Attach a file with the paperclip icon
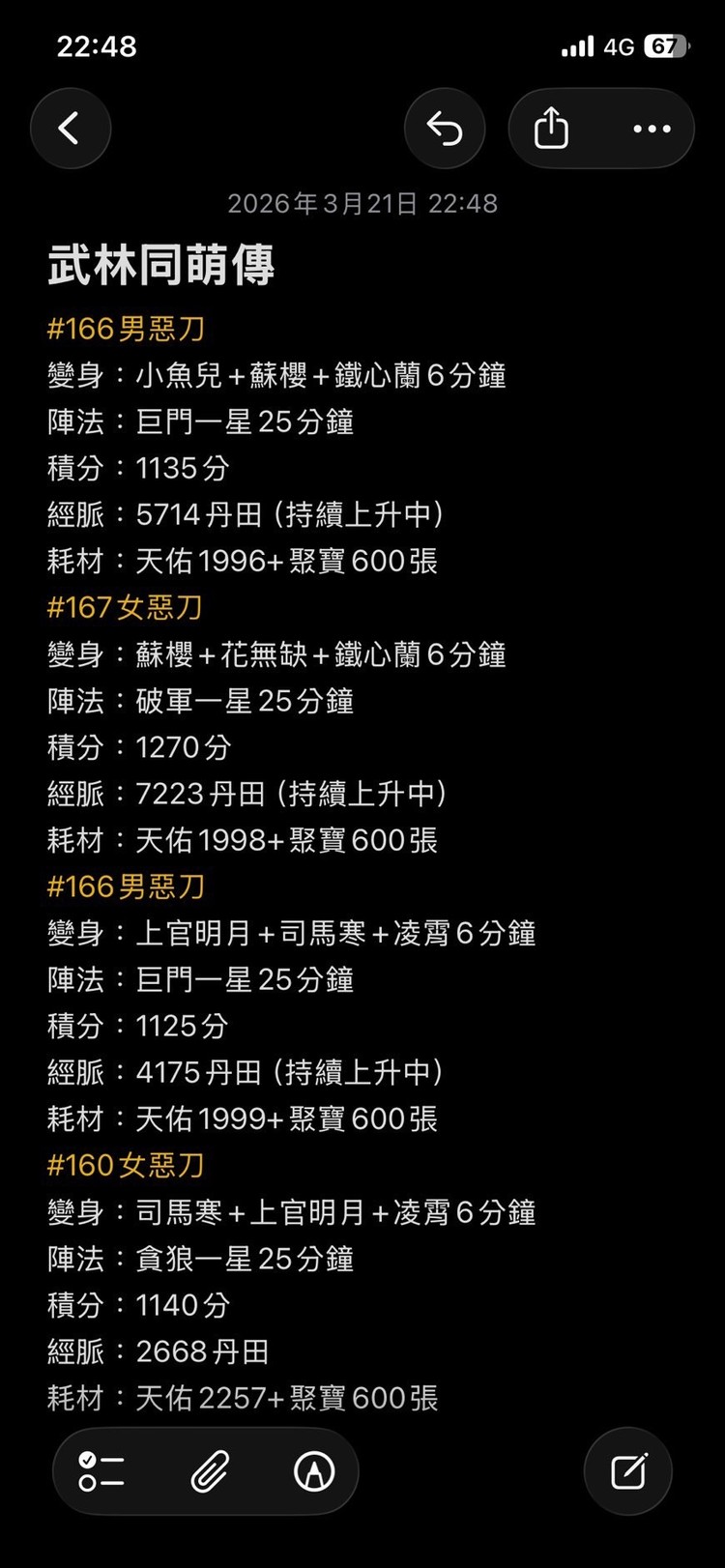The image size is (725, 1568). point(209,1471)
